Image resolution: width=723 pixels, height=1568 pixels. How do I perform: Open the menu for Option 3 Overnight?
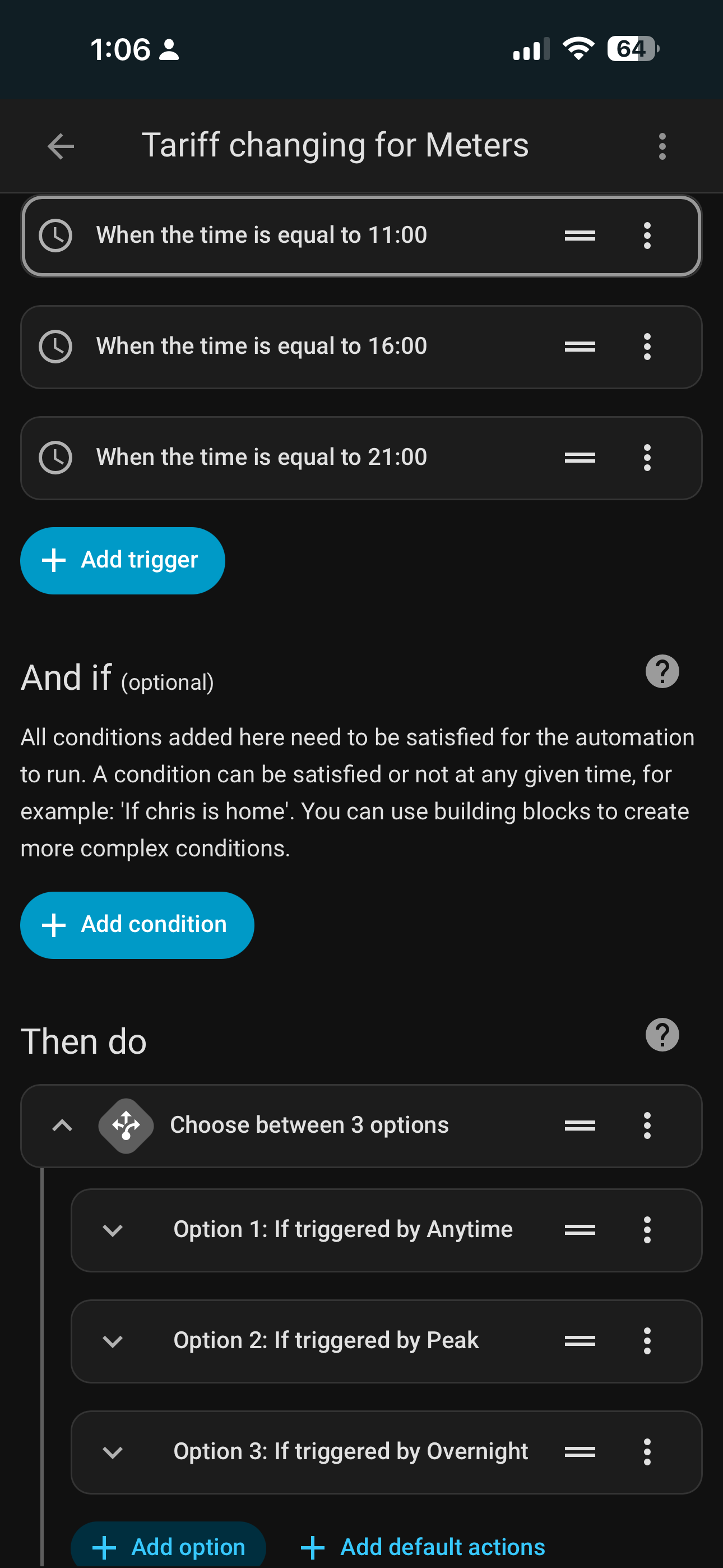coord(647,1452)
